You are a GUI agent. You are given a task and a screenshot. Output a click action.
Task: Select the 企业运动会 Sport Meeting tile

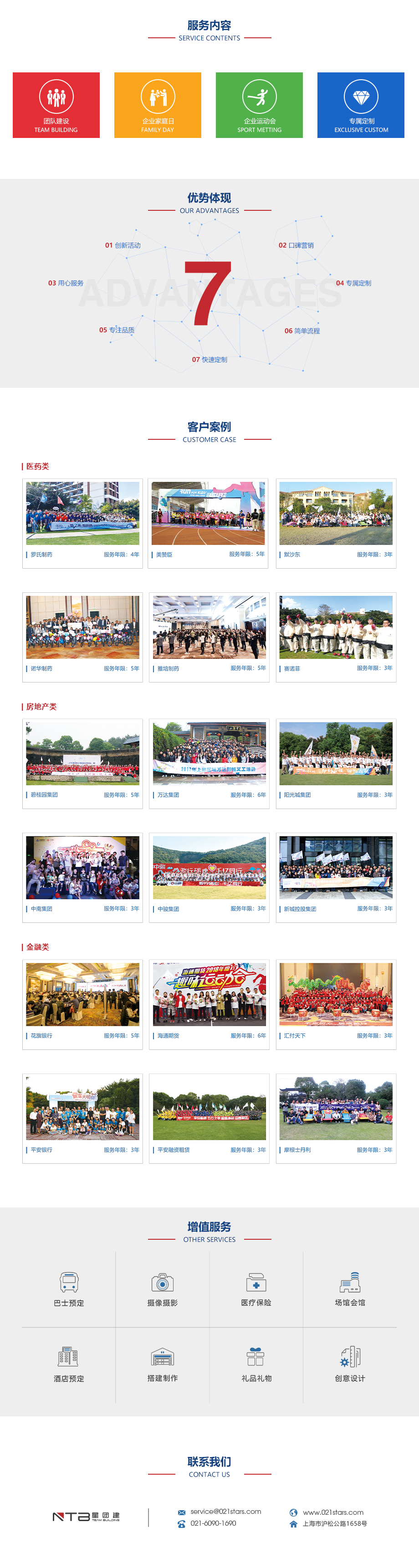click(x=259, y=105)
